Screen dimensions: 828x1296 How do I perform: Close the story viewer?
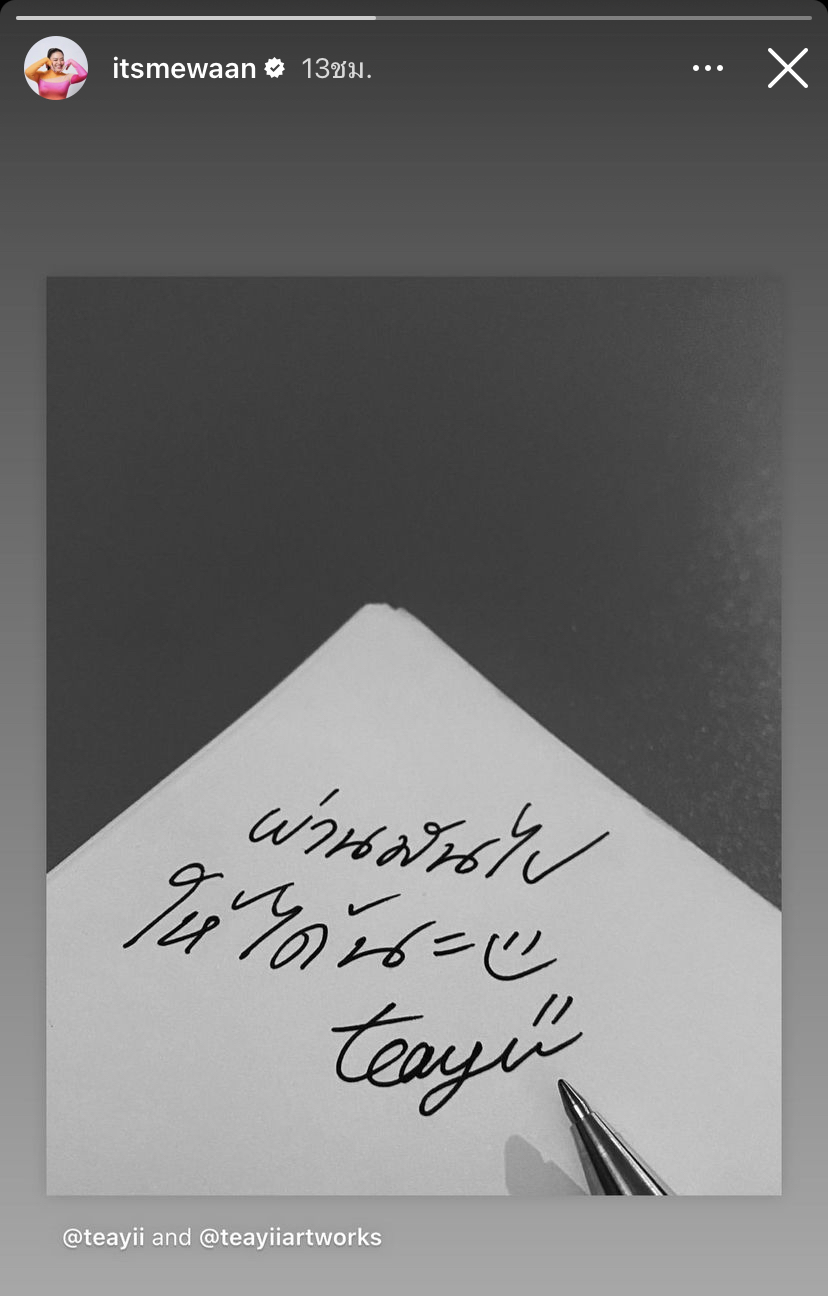pos(787,69)
